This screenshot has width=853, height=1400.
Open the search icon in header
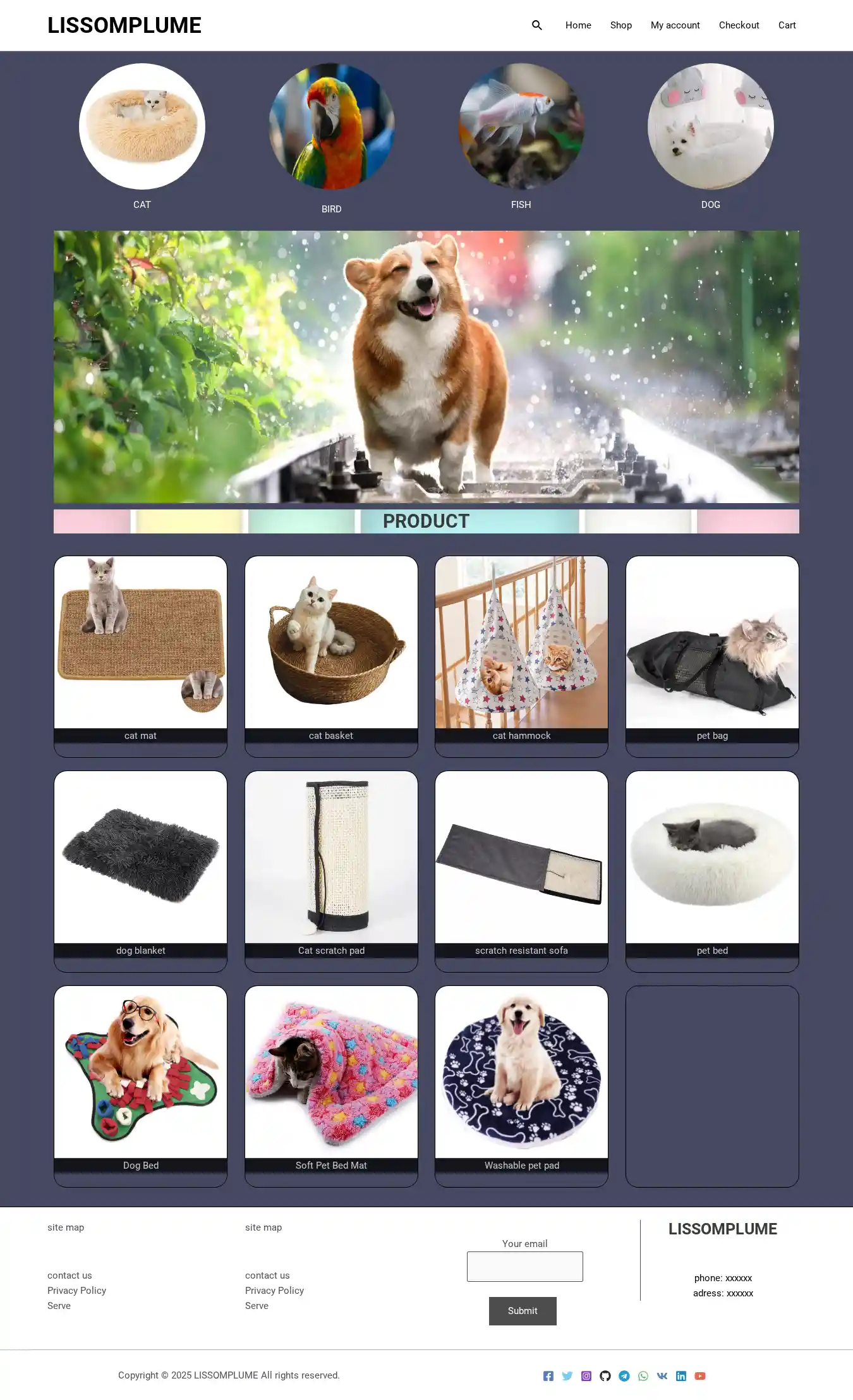pyautogui.click(x=536, y=25)
